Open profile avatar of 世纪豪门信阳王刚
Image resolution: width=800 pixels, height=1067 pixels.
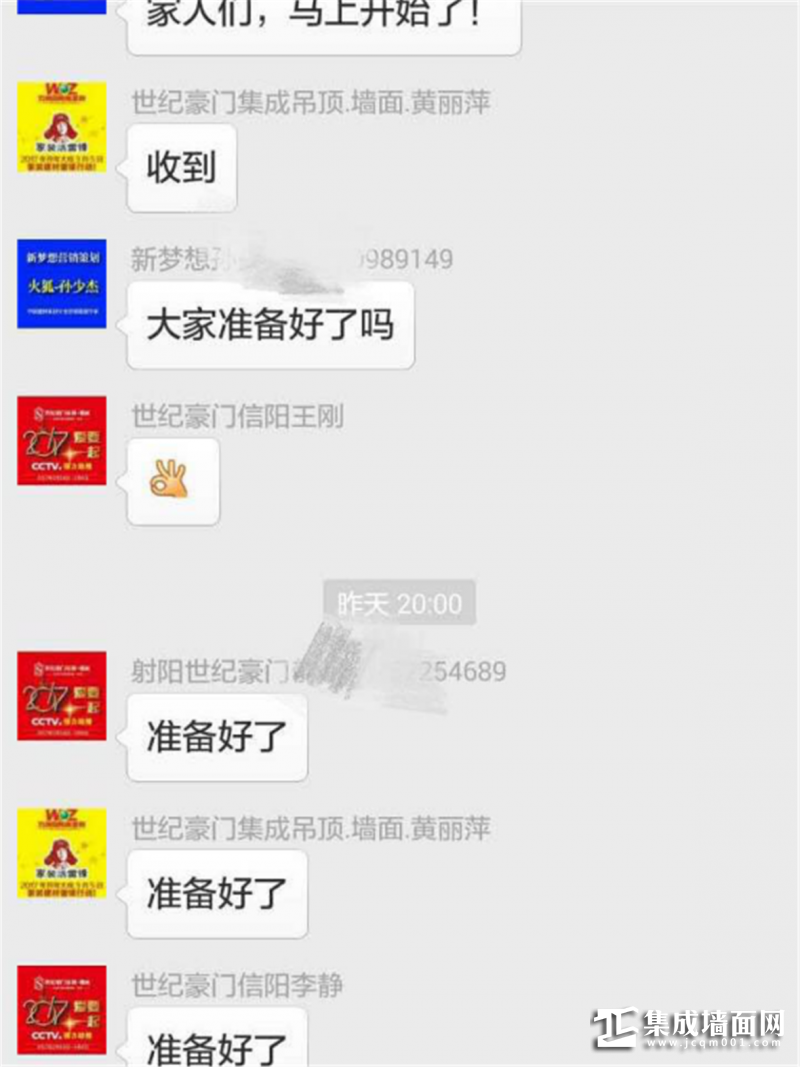61,441
